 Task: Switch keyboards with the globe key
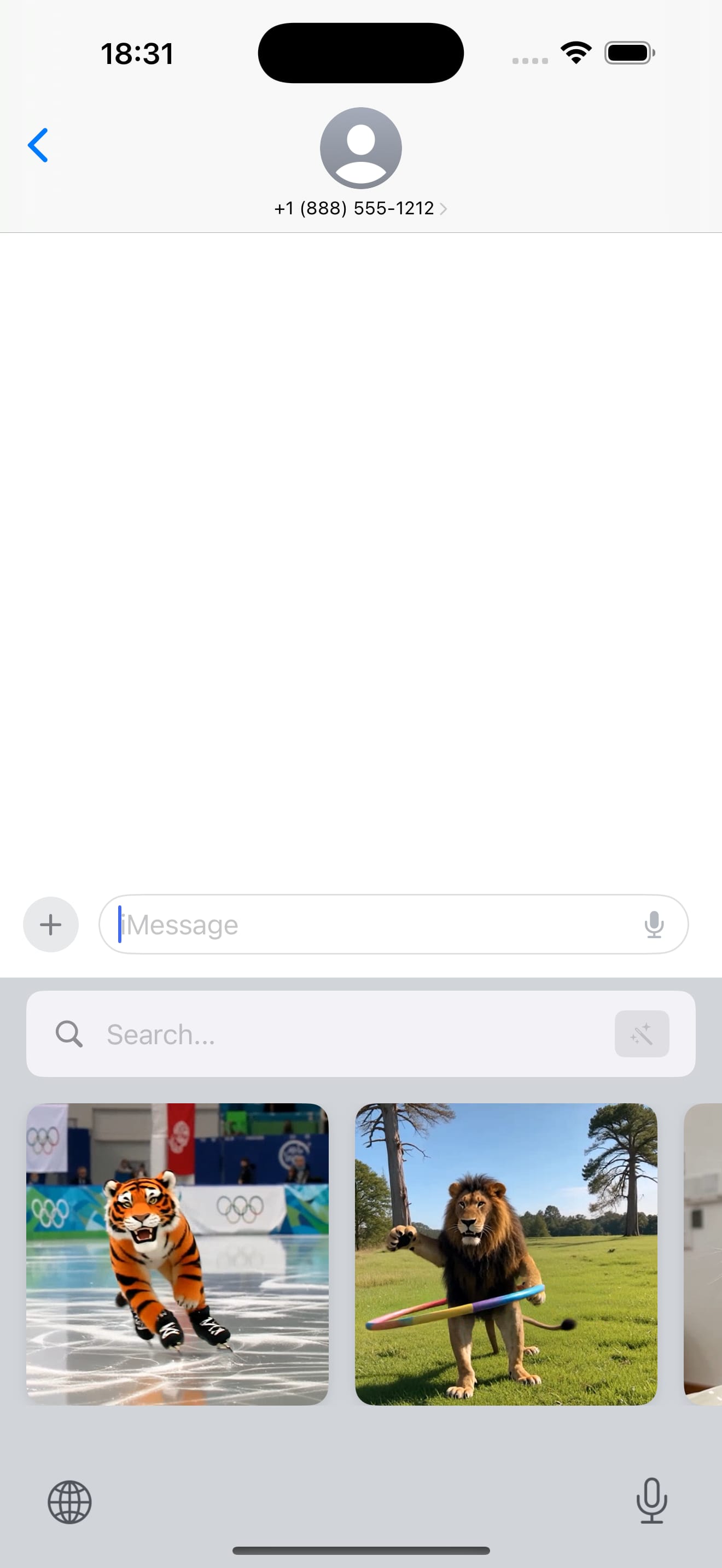pyautogui.click(x=69, y=1502)
